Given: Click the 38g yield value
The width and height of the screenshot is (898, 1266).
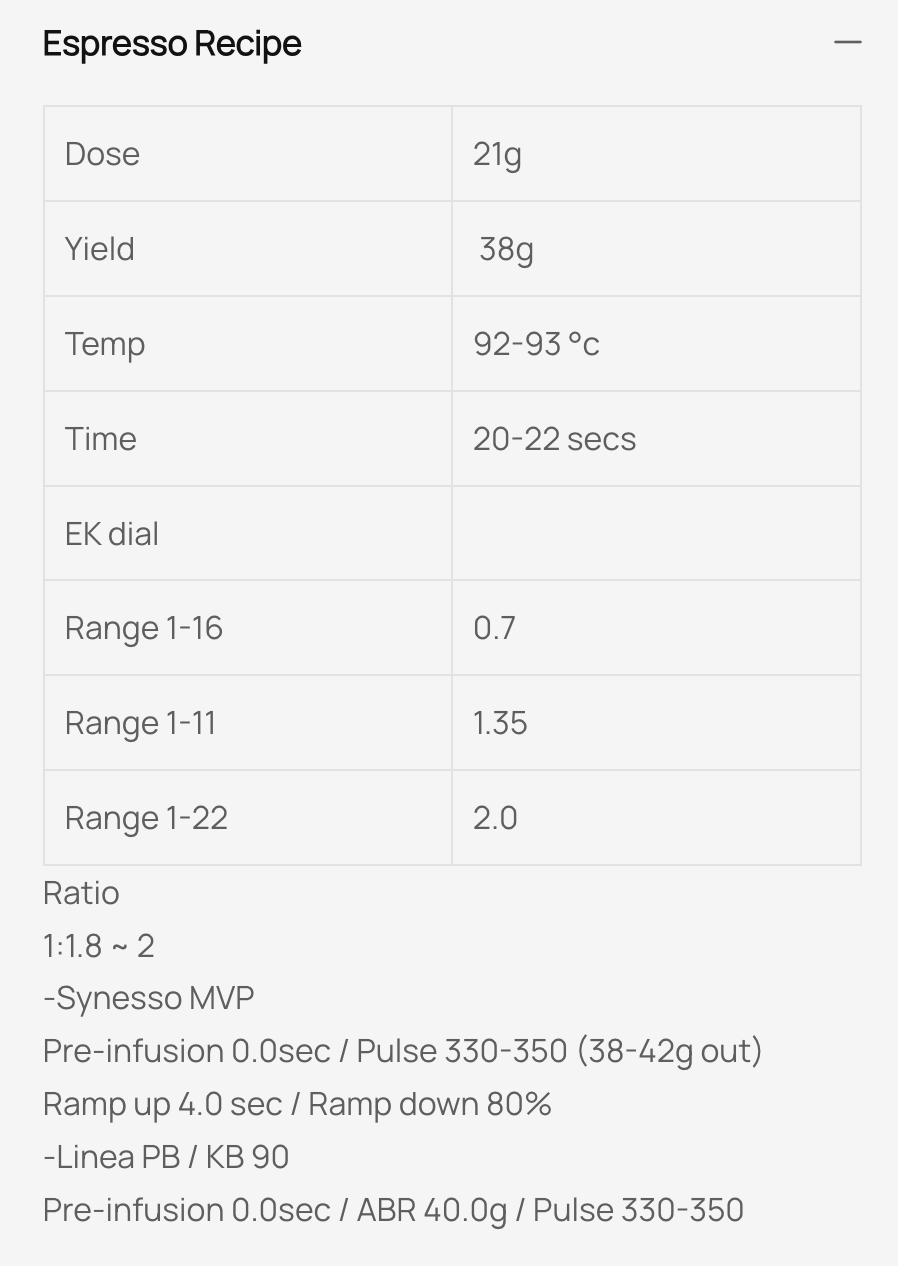Looking at the screenshot, I should 505,249.
